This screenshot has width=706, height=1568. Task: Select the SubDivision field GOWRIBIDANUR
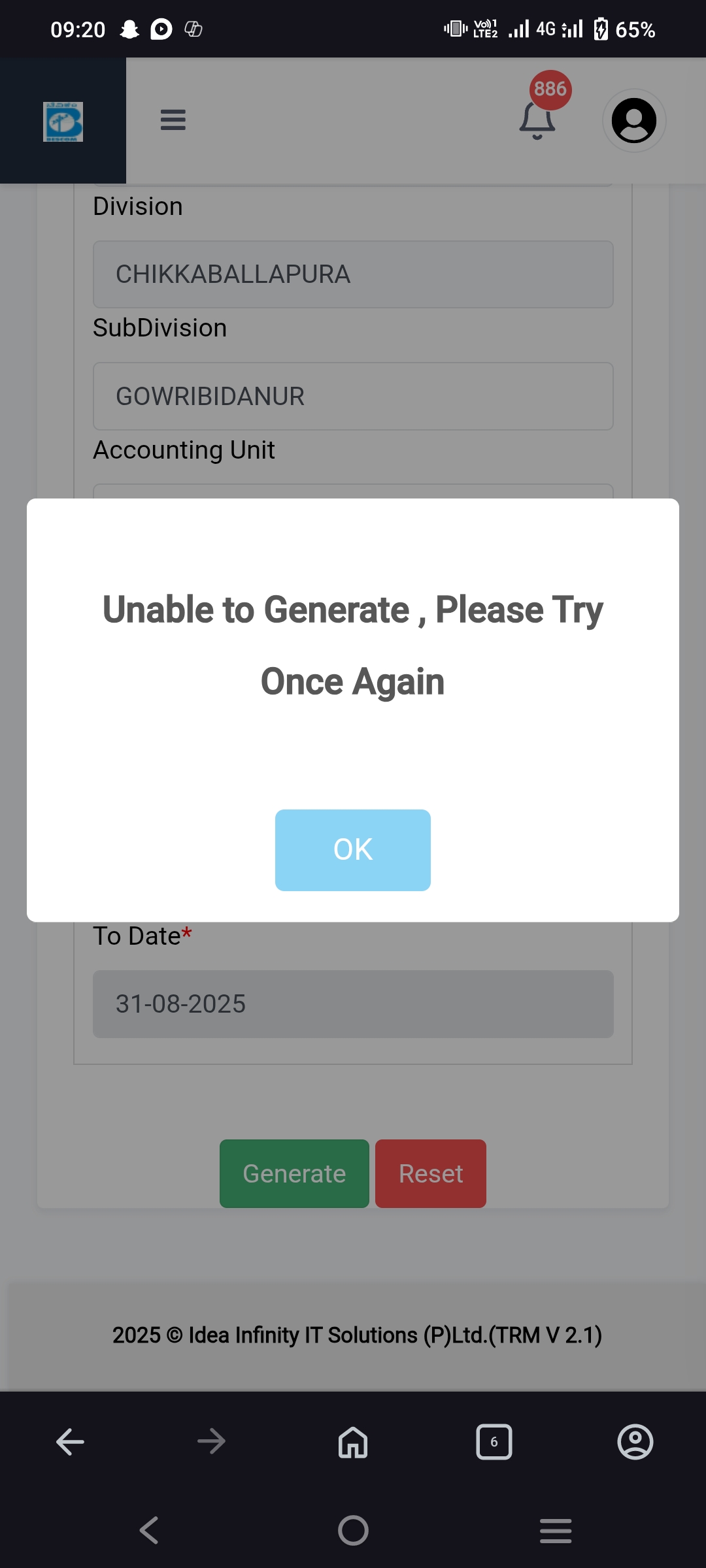click(x=353, y=396)
